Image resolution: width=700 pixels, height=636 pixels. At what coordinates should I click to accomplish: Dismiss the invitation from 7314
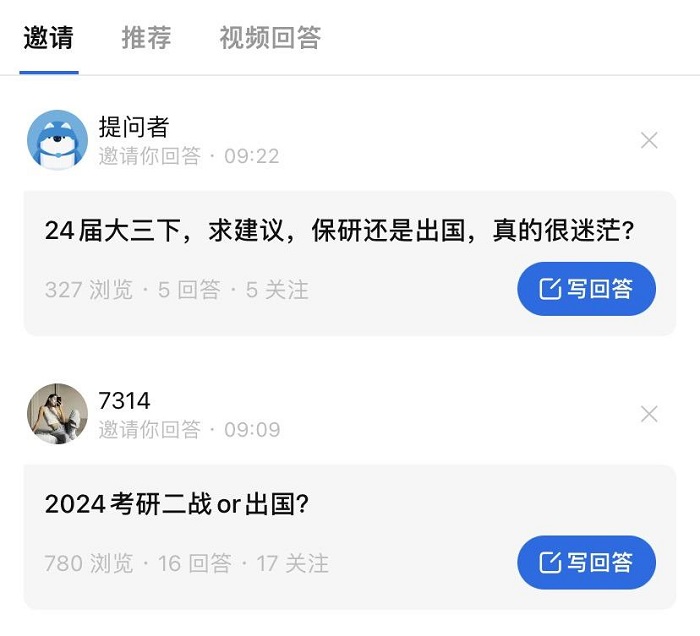649,414
